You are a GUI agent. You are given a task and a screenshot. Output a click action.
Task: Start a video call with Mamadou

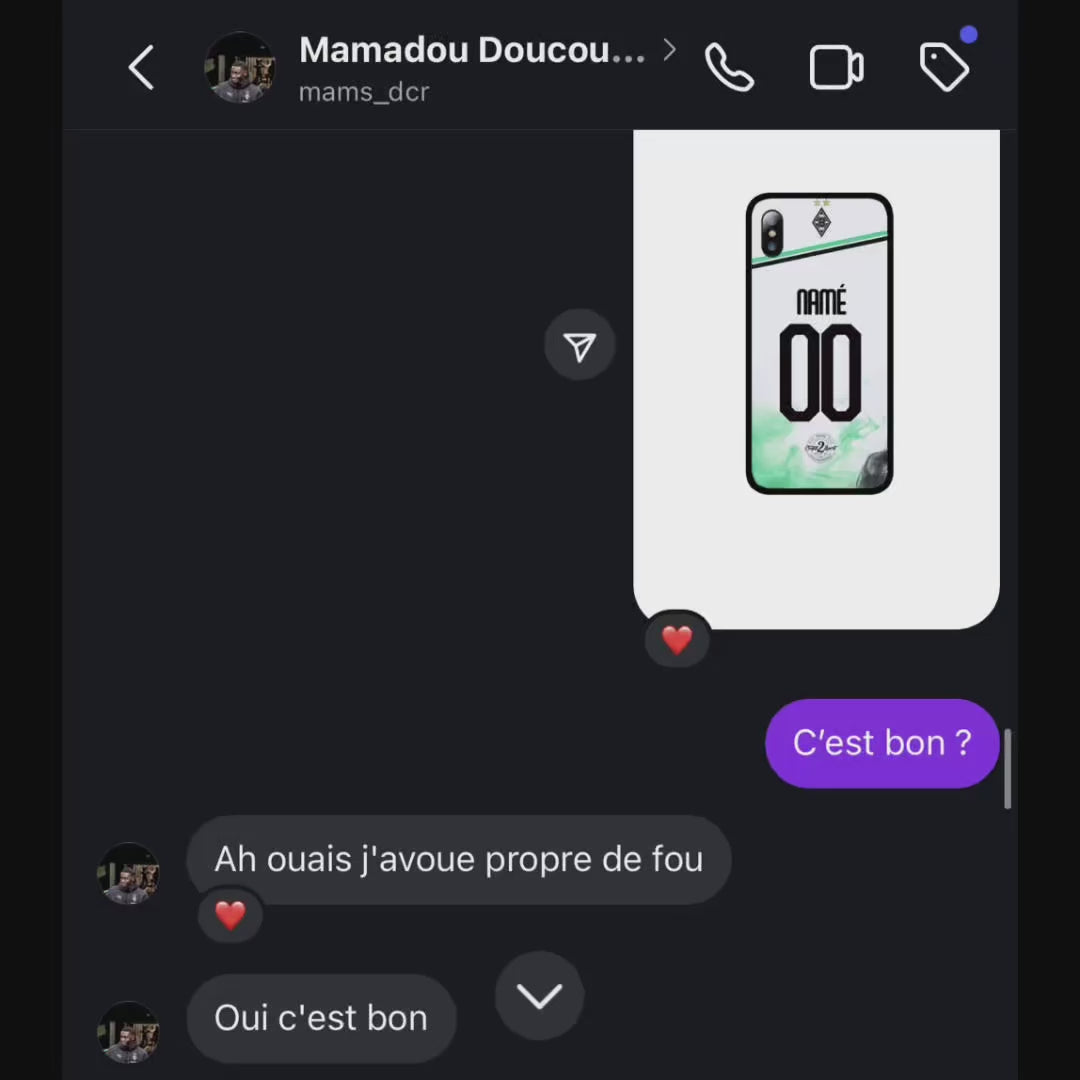point(836,68)
